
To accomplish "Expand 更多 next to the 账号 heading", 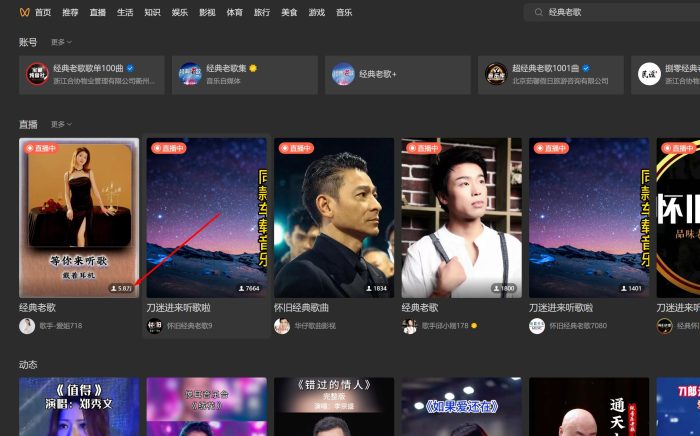I will click(x=61, y=43).
